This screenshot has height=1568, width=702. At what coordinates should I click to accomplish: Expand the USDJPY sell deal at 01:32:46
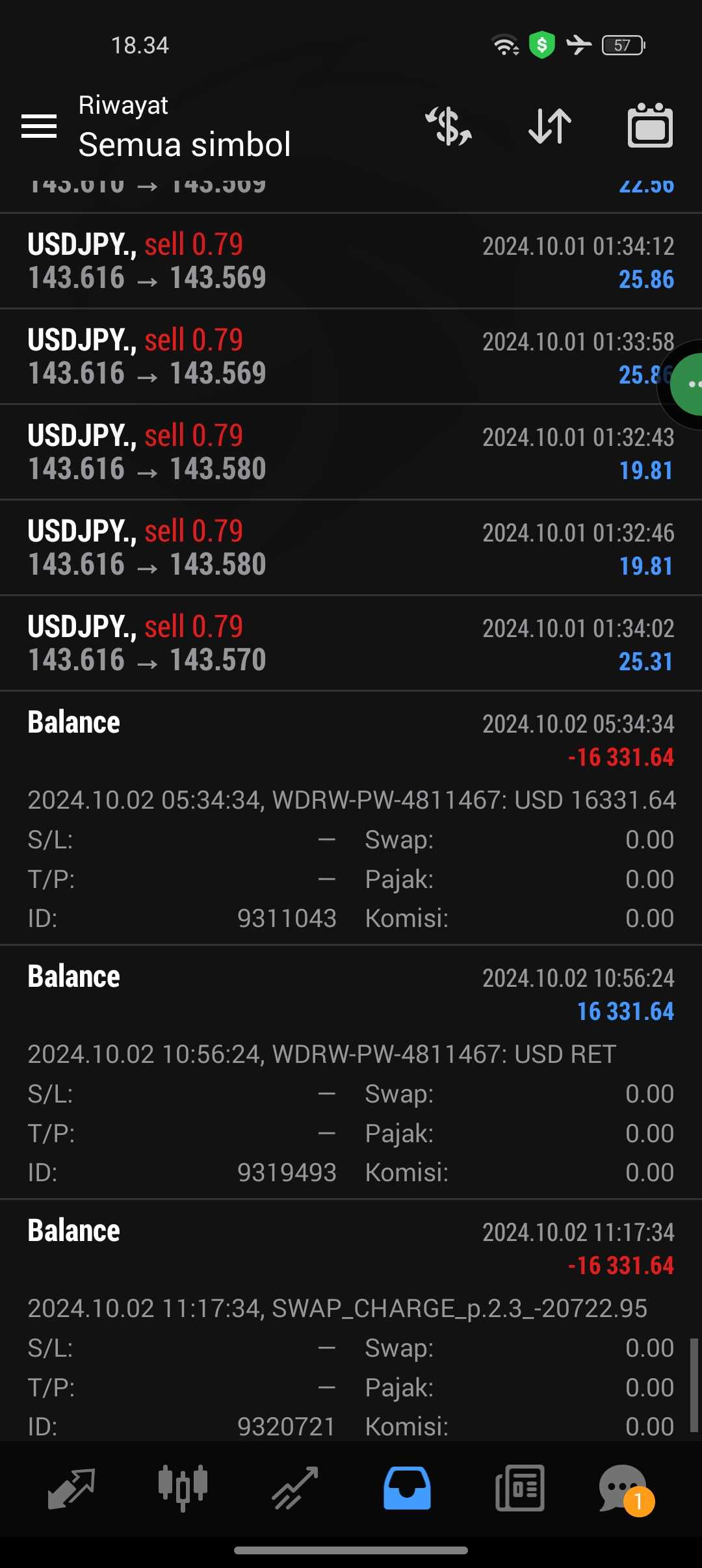tap(351, 548)
